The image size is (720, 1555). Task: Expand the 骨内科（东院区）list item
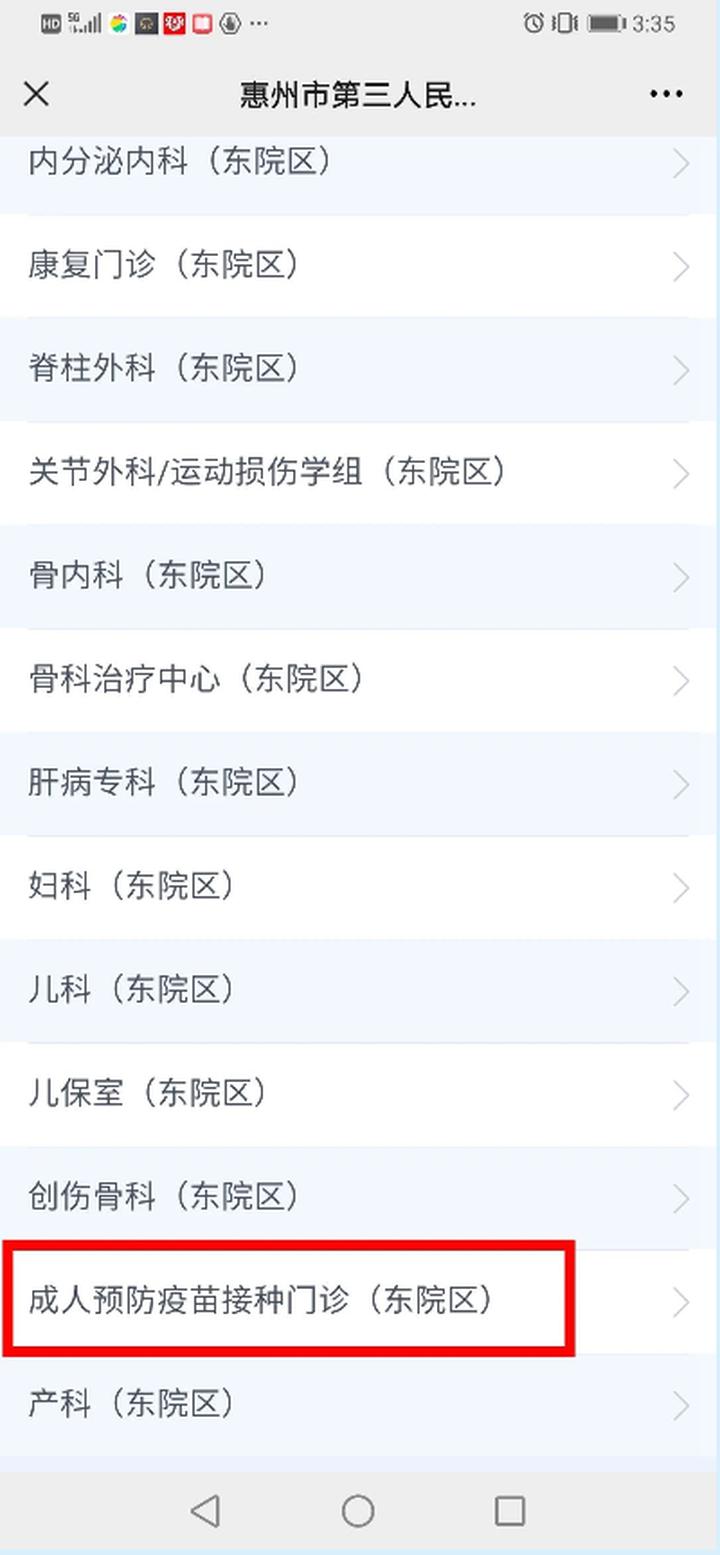[360, 577]
